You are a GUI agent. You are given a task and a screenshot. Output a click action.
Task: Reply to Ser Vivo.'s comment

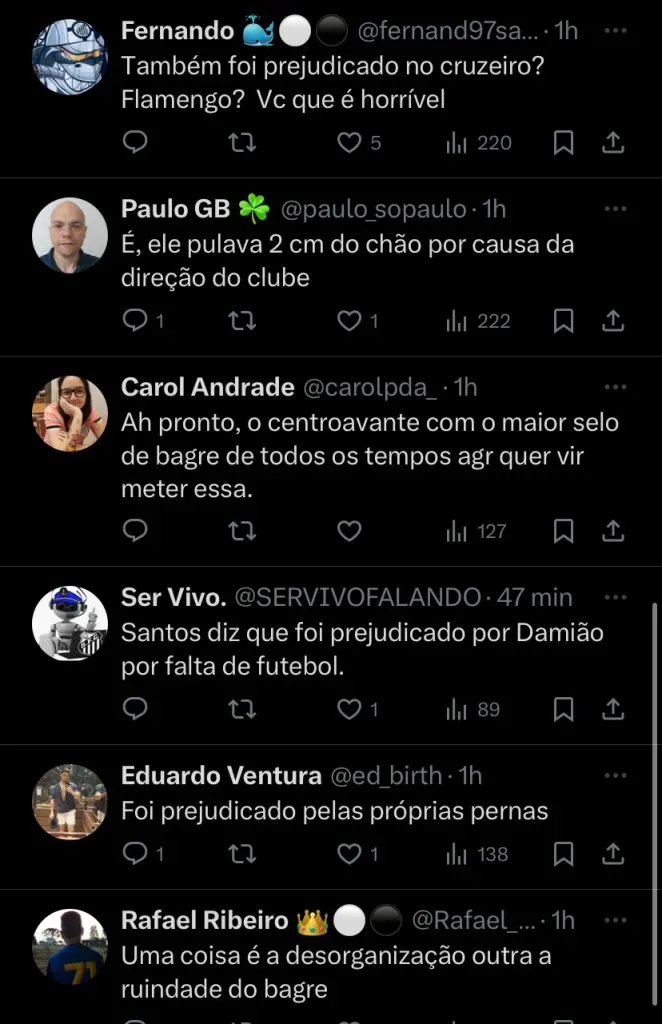pos(135,709)
